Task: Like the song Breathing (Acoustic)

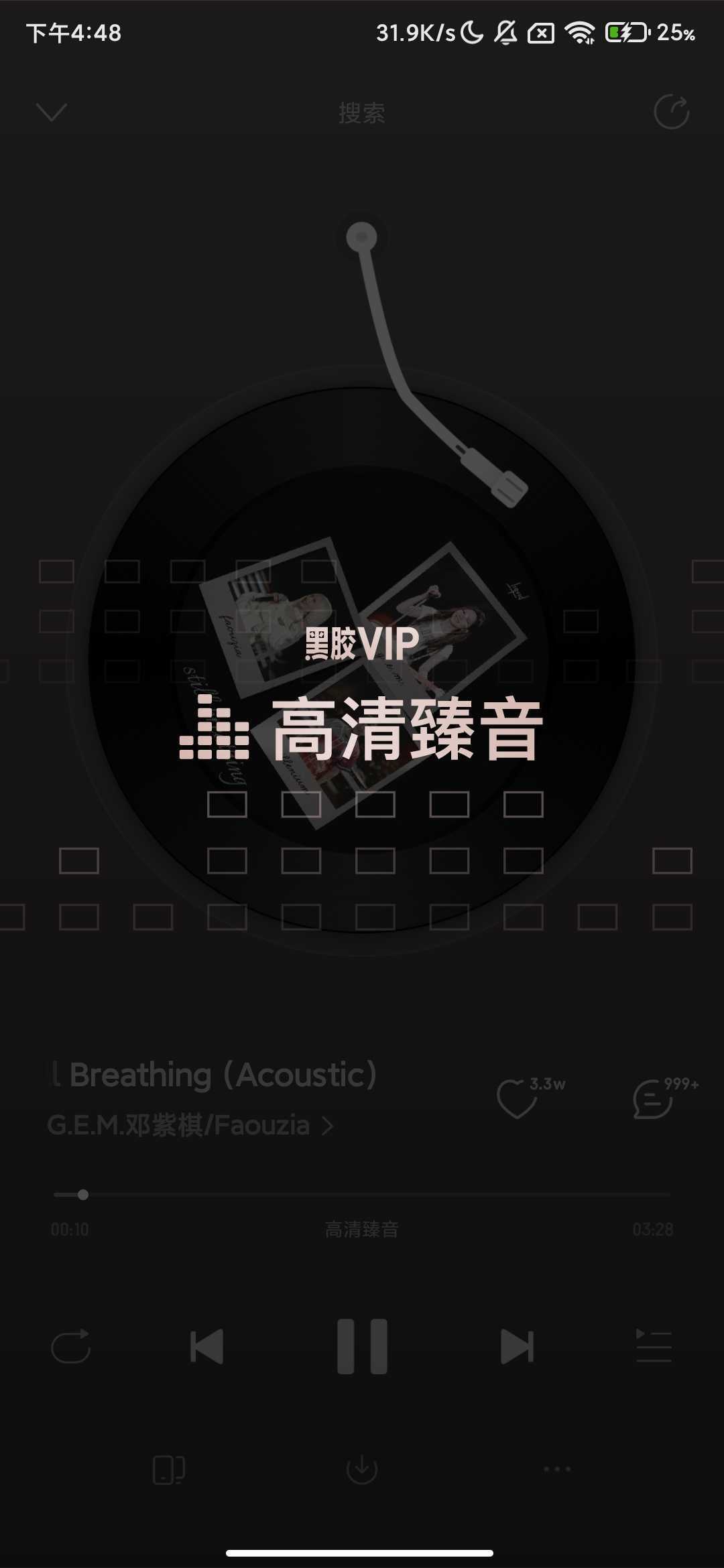Action: [x=518, y=1099]
